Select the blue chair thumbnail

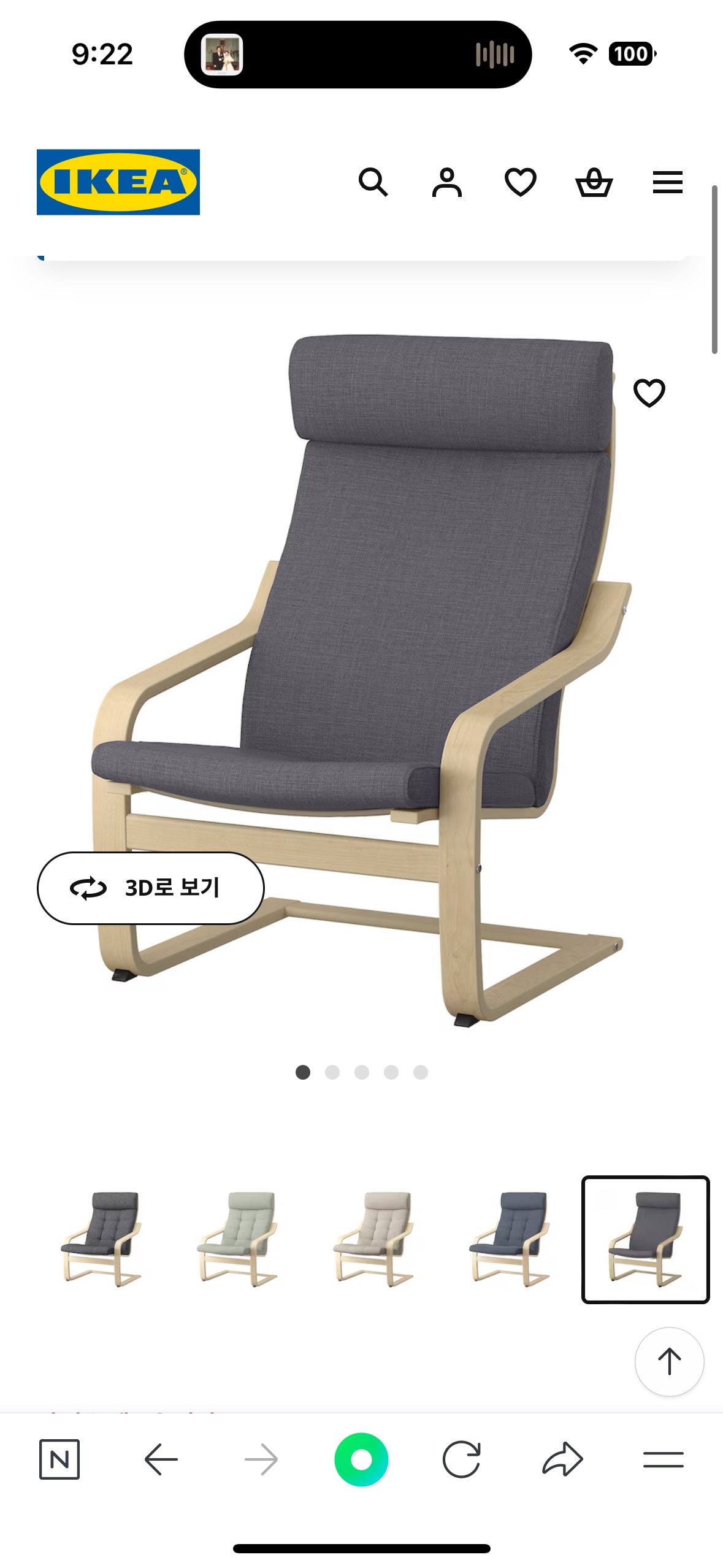click(510, 1239)
